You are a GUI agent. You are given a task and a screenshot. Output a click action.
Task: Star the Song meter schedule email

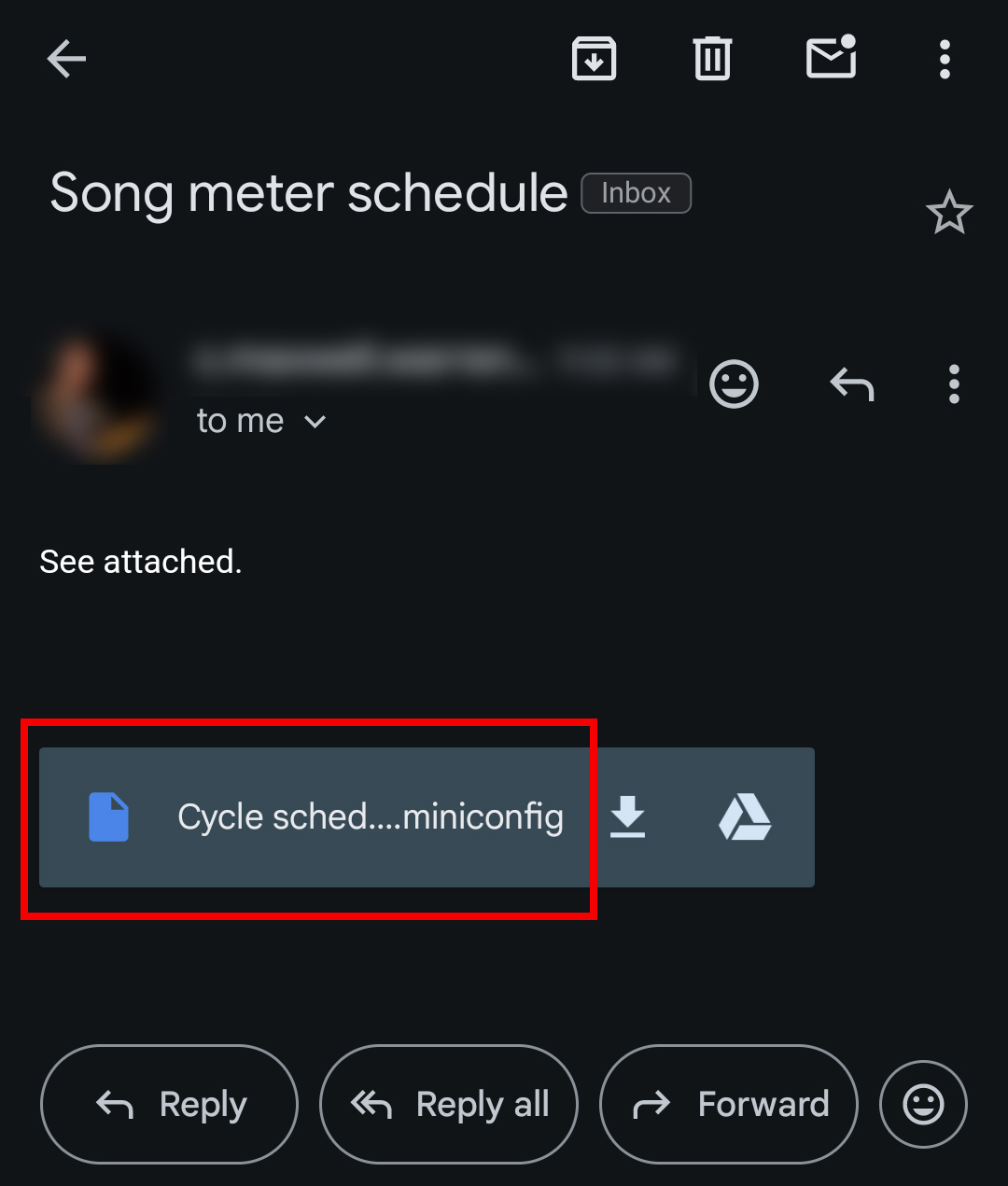point(949,212)
